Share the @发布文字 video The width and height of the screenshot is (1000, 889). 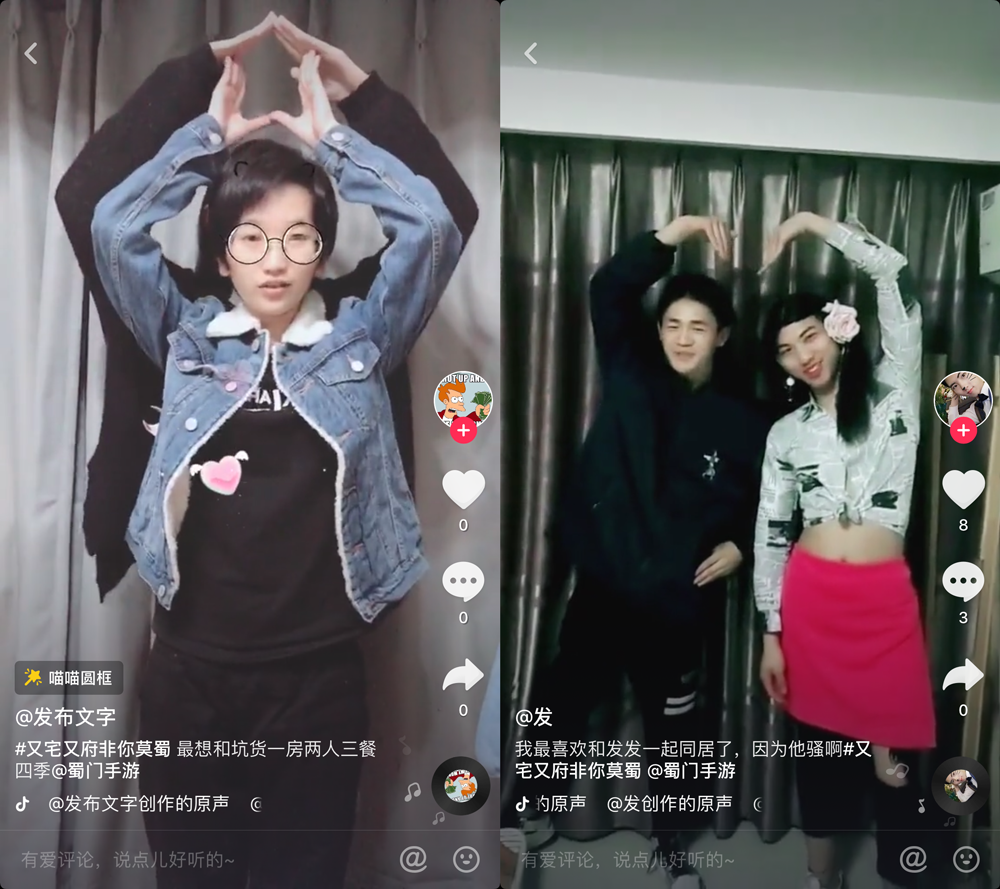(463, 676)
